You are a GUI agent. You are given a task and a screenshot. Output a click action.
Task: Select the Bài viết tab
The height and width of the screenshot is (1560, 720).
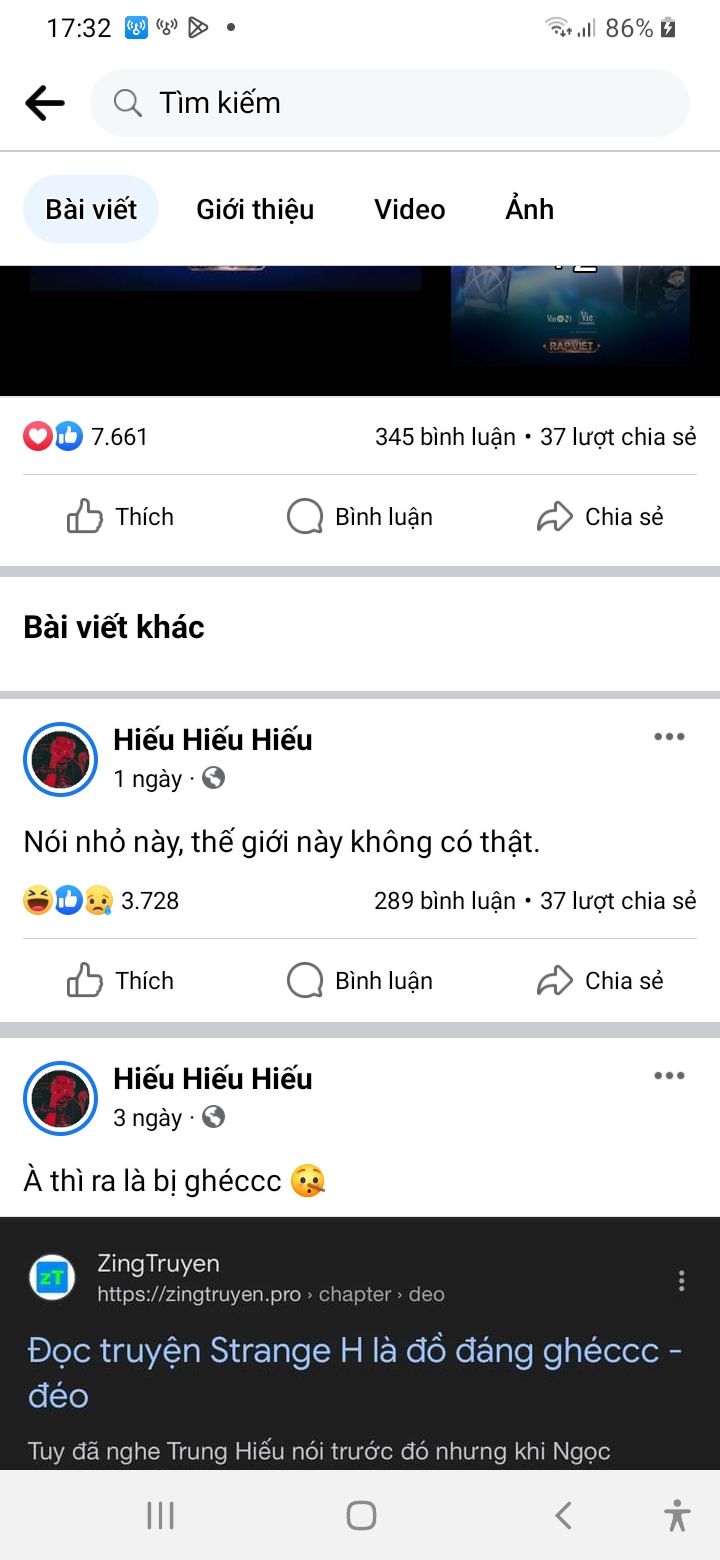[91, 209]
